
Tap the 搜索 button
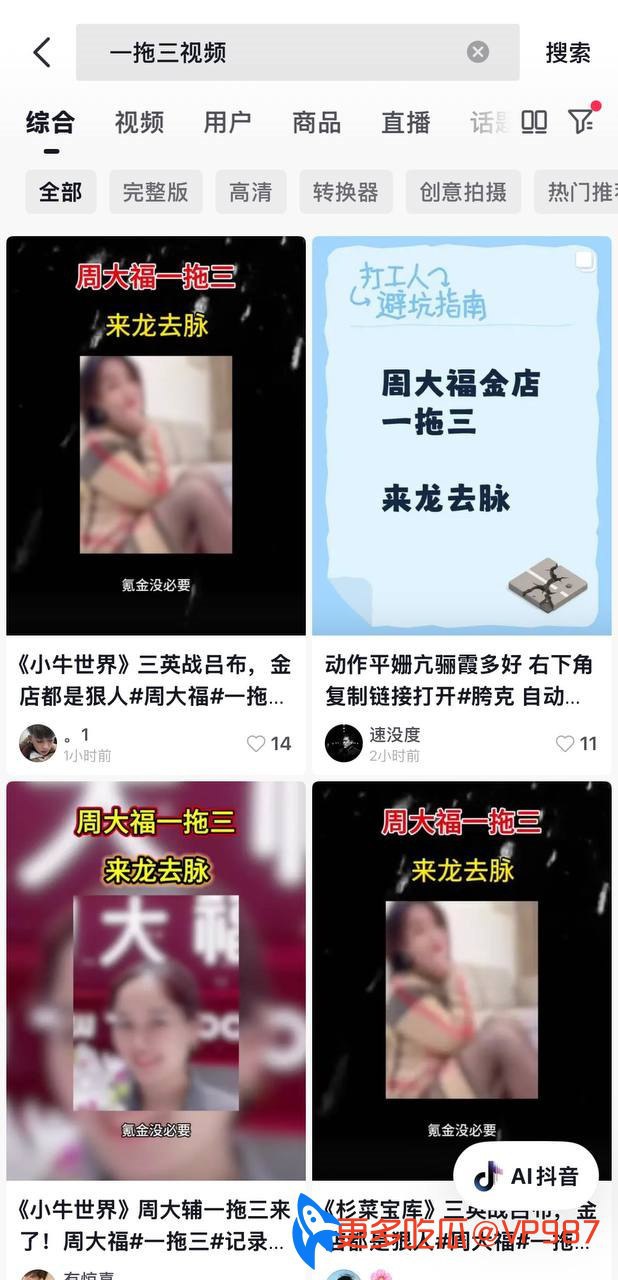(567, 52)
